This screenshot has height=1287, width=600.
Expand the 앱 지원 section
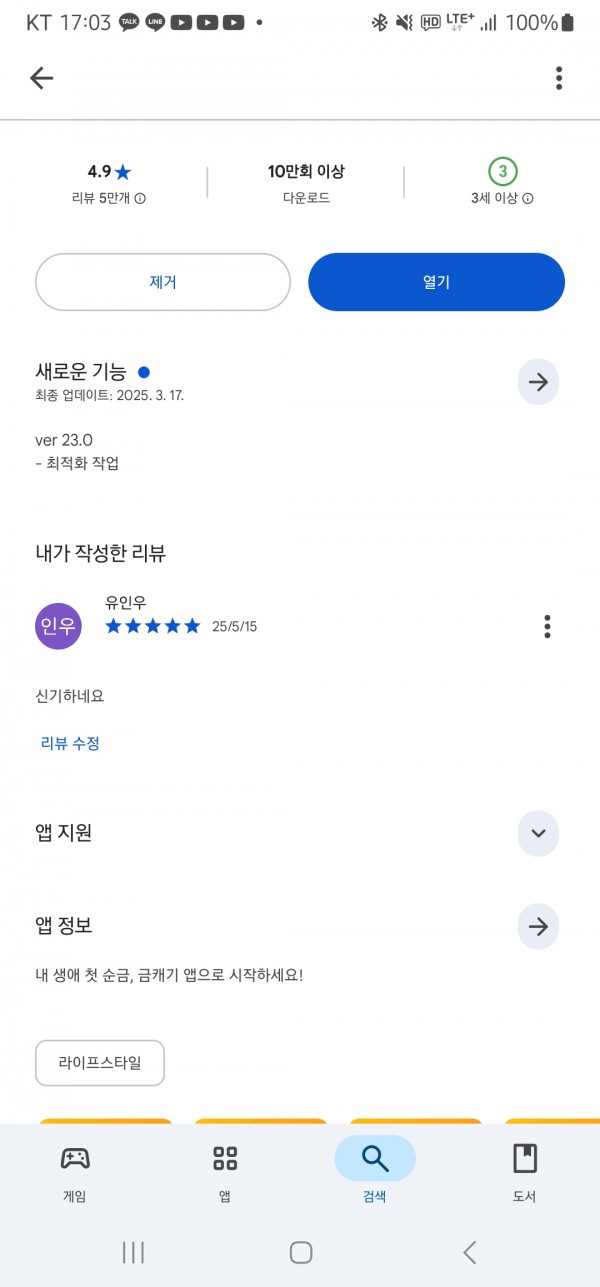pyautogui.click(x=538, y=833)
